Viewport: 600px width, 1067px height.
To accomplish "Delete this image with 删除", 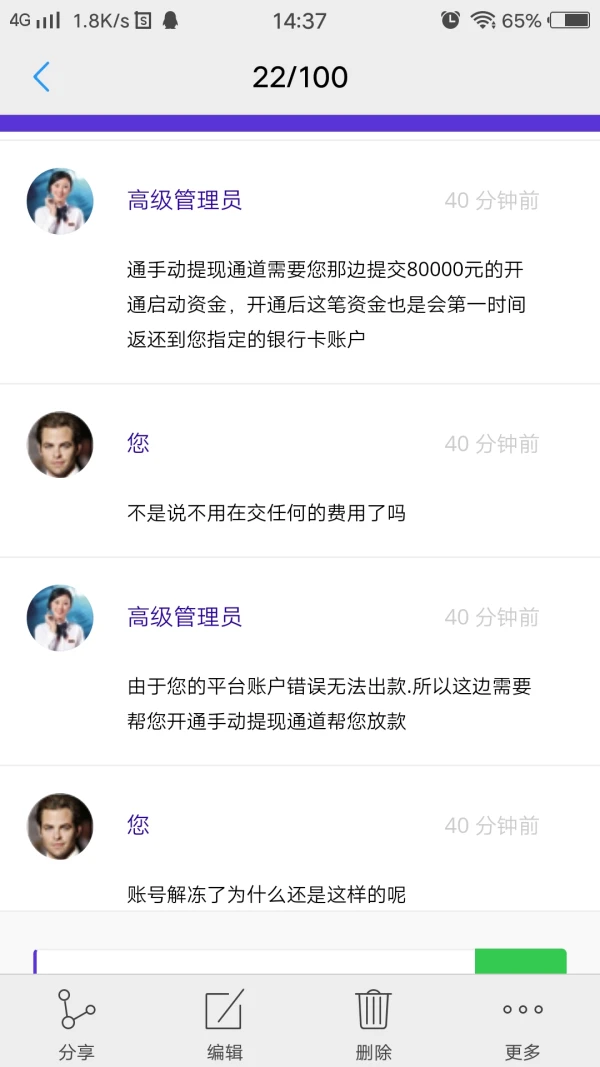I will pos(373,1021).
